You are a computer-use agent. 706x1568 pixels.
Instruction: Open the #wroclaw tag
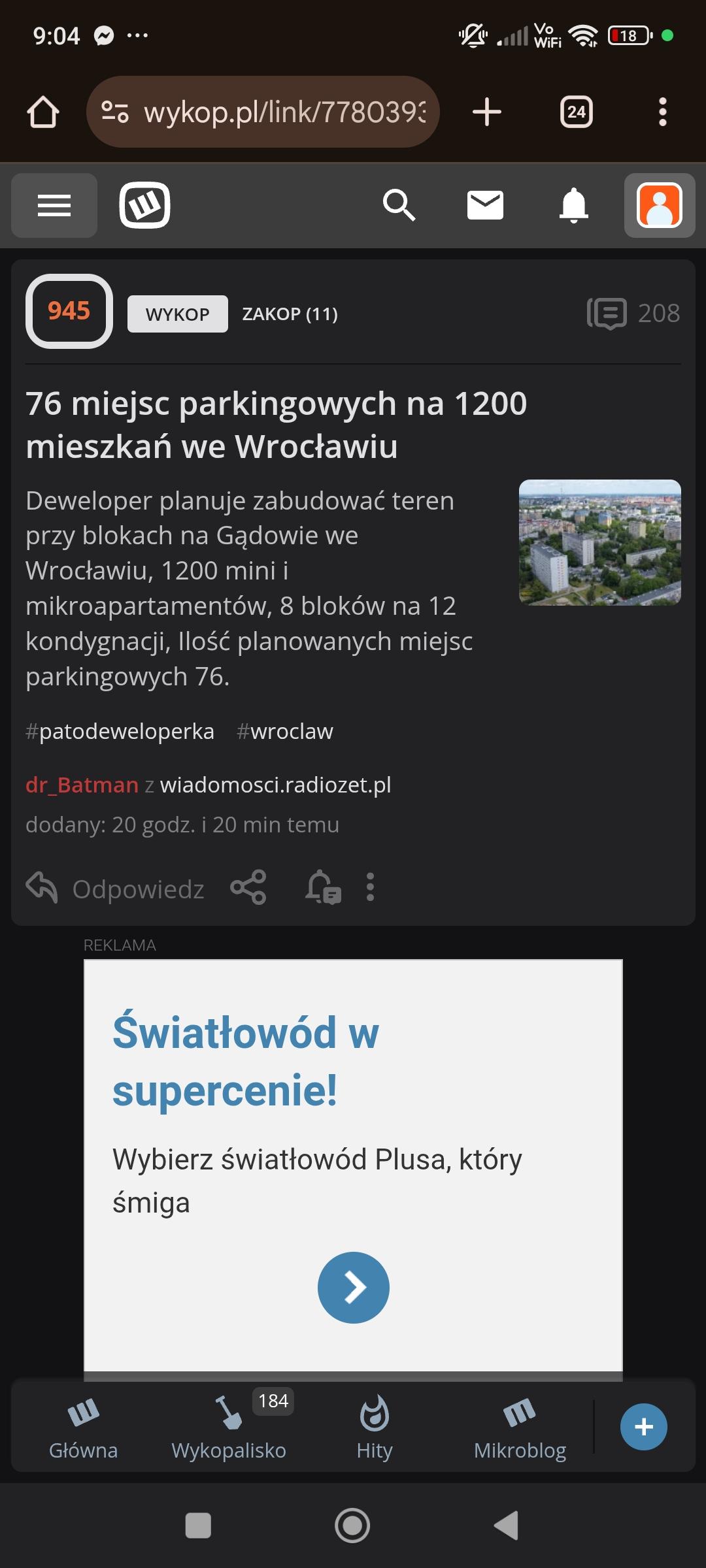coord(285,731)
